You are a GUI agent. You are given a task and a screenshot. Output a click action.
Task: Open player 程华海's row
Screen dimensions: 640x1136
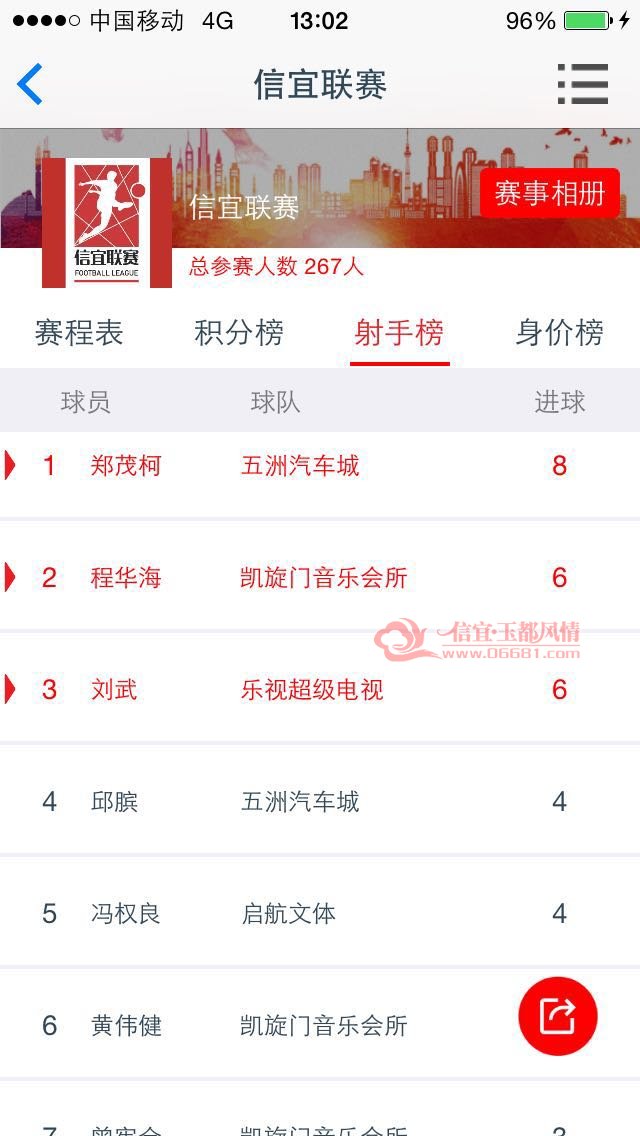(320, 577)
